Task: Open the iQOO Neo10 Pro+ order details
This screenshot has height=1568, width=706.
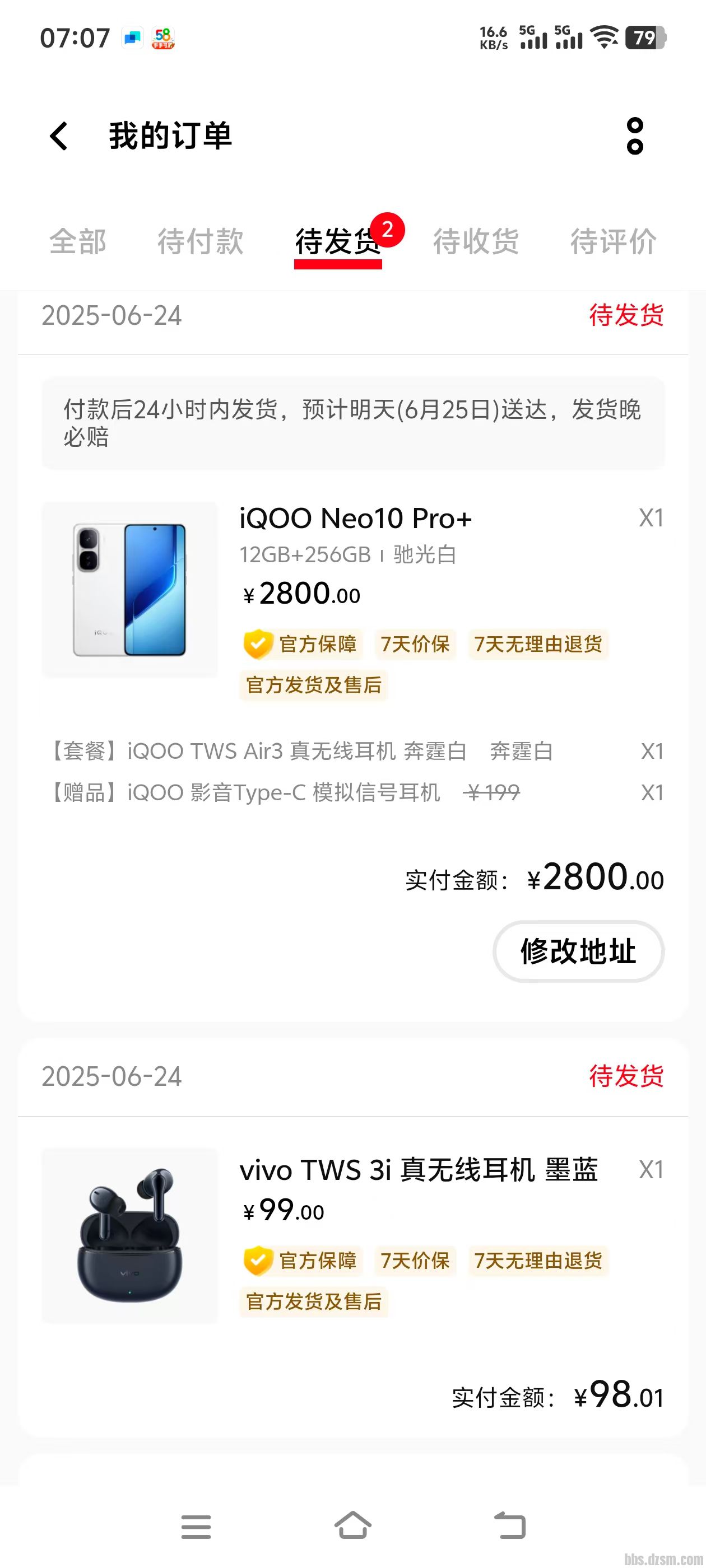Action: coord(355,519)
